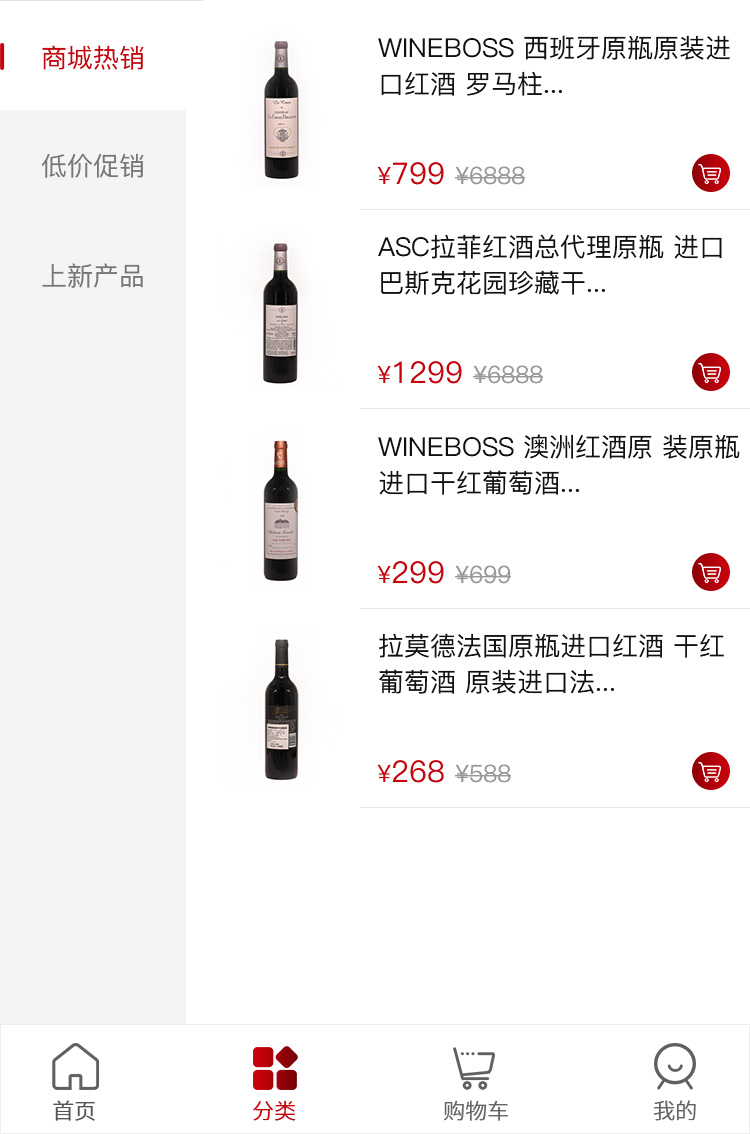
Task: Switch to the 我的 profile tab
Action: coord(675,1081)
